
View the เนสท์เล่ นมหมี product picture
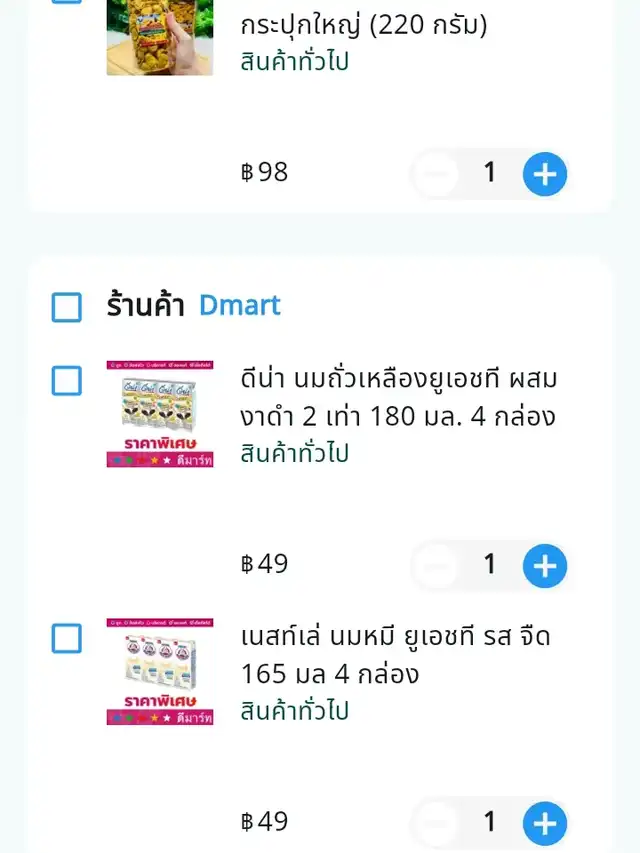[x=160, y=671]
